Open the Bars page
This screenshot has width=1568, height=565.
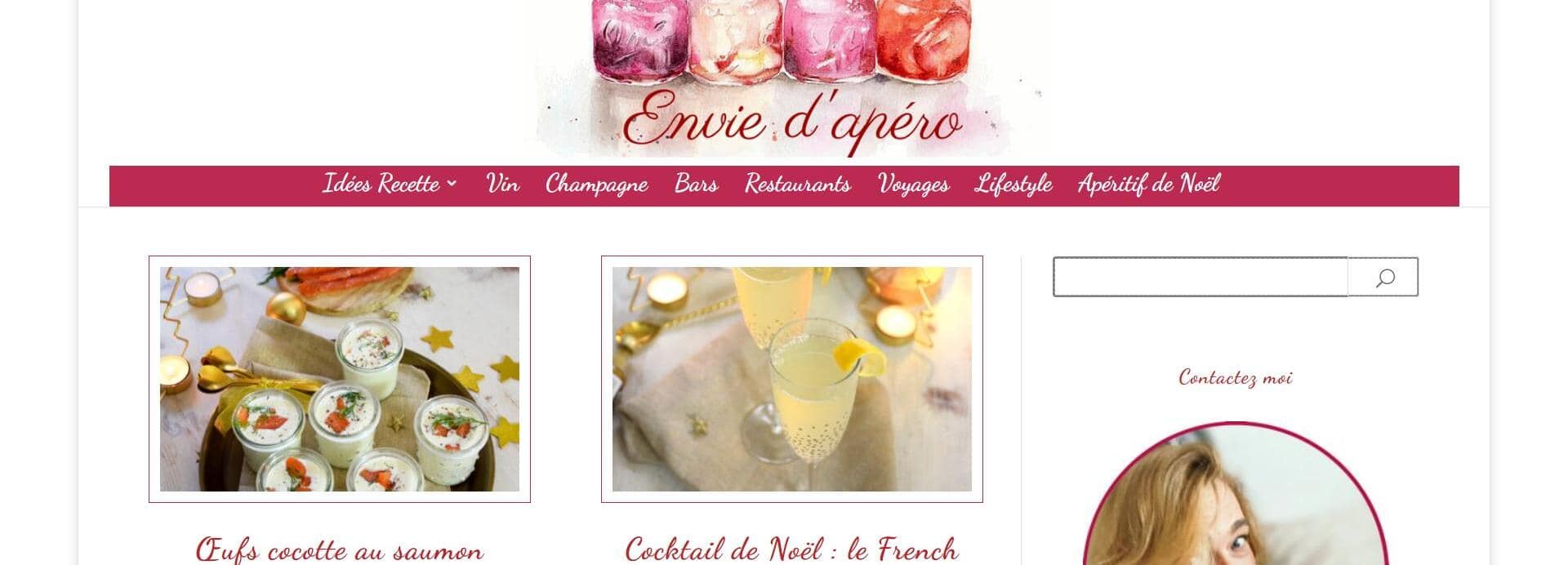pos(696,185)
